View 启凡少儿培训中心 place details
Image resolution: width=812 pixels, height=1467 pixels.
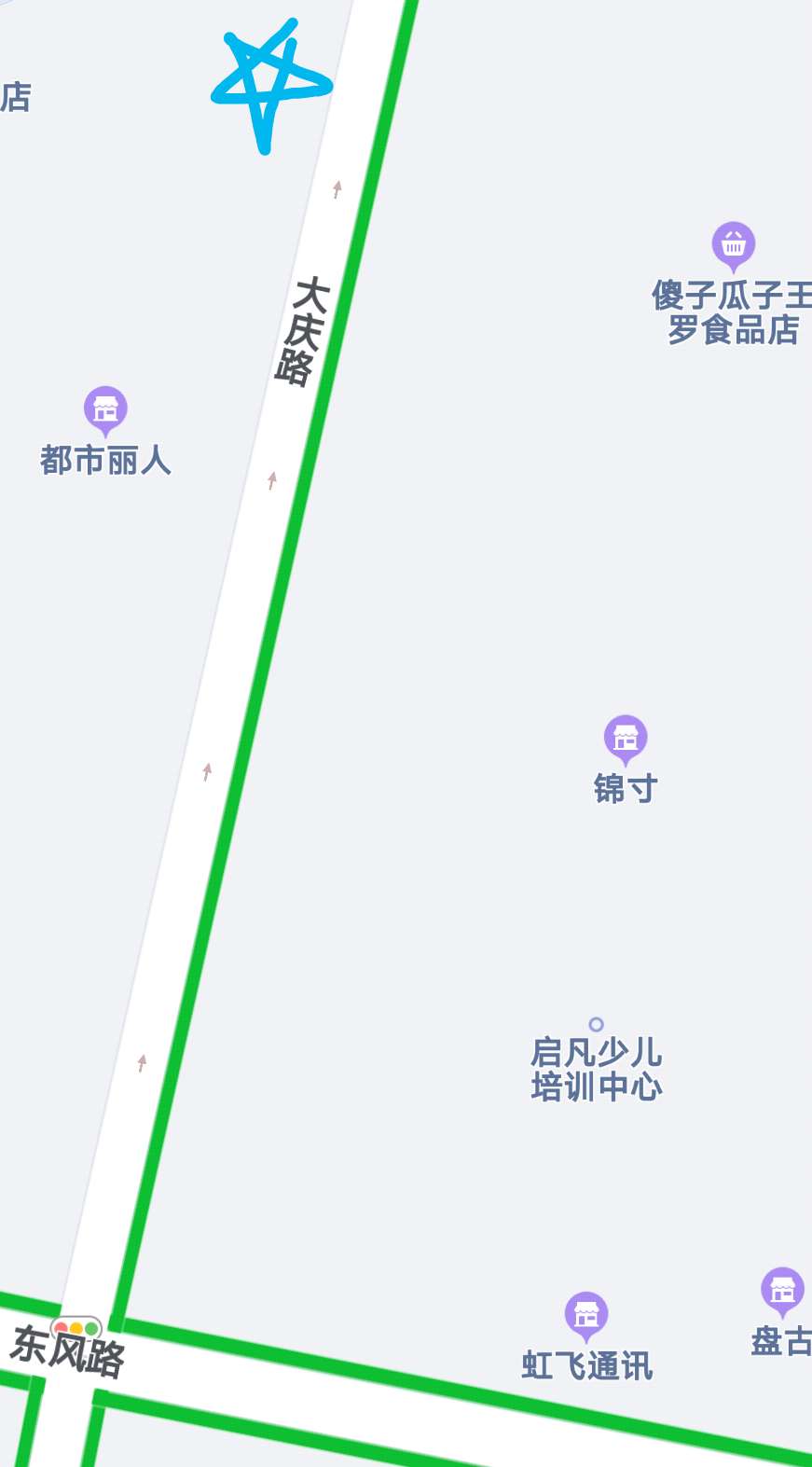coord(597,1025)
